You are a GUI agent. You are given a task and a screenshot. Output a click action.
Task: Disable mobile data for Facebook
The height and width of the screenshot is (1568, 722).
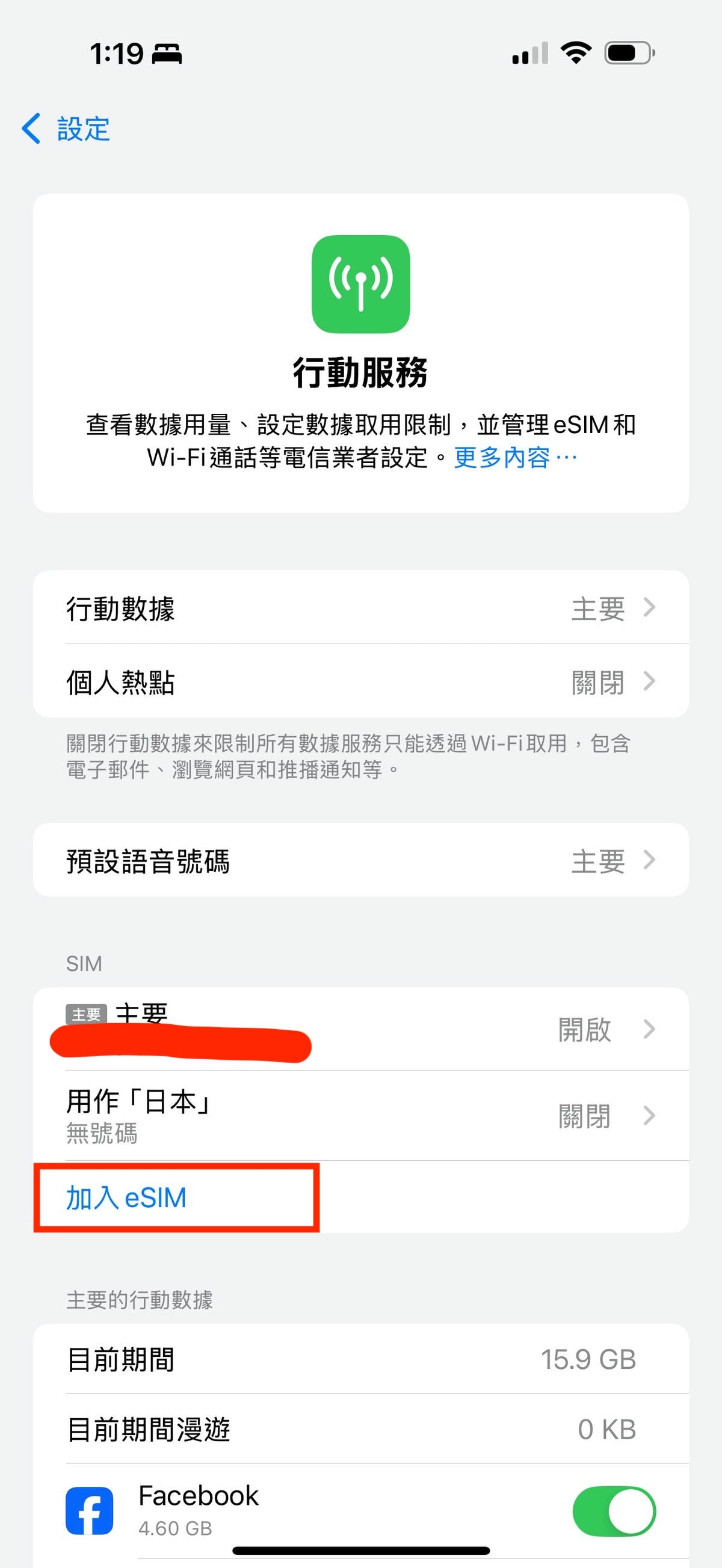click(614, 1511)
